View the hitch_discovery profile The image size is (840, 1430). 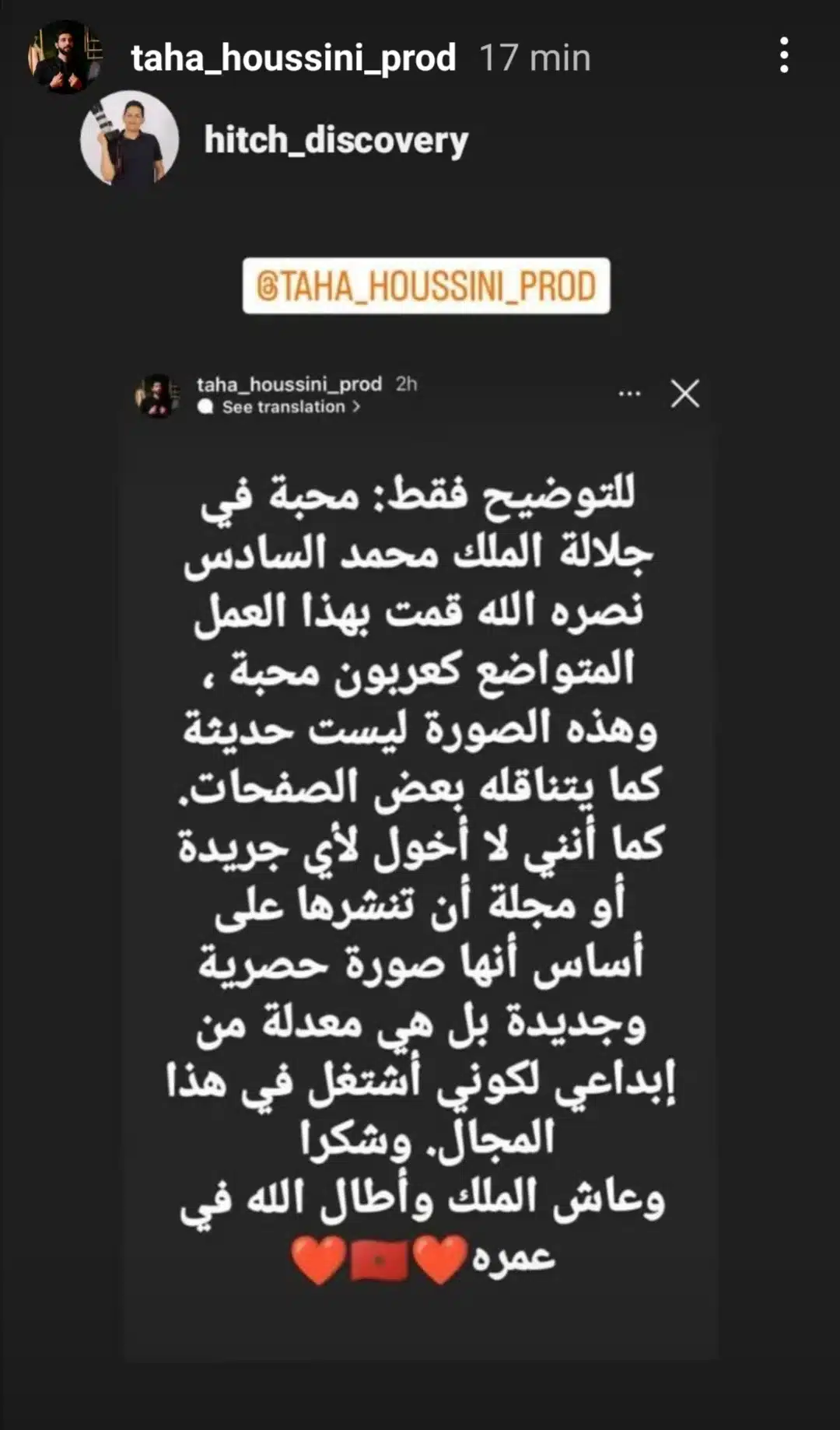click(335, 141)
